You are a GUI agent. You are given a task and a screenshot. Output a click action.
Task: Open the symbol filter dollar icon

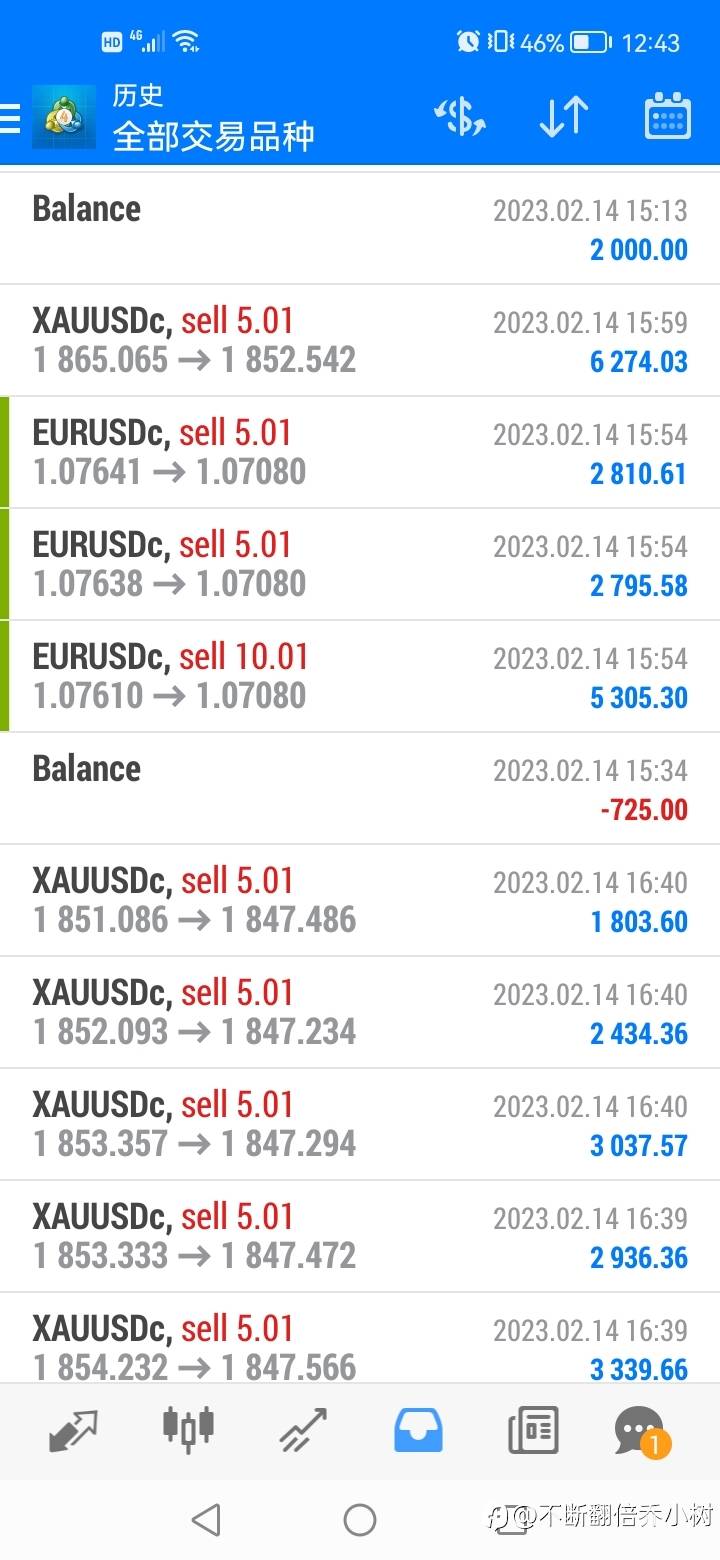(x=460, y=118)
